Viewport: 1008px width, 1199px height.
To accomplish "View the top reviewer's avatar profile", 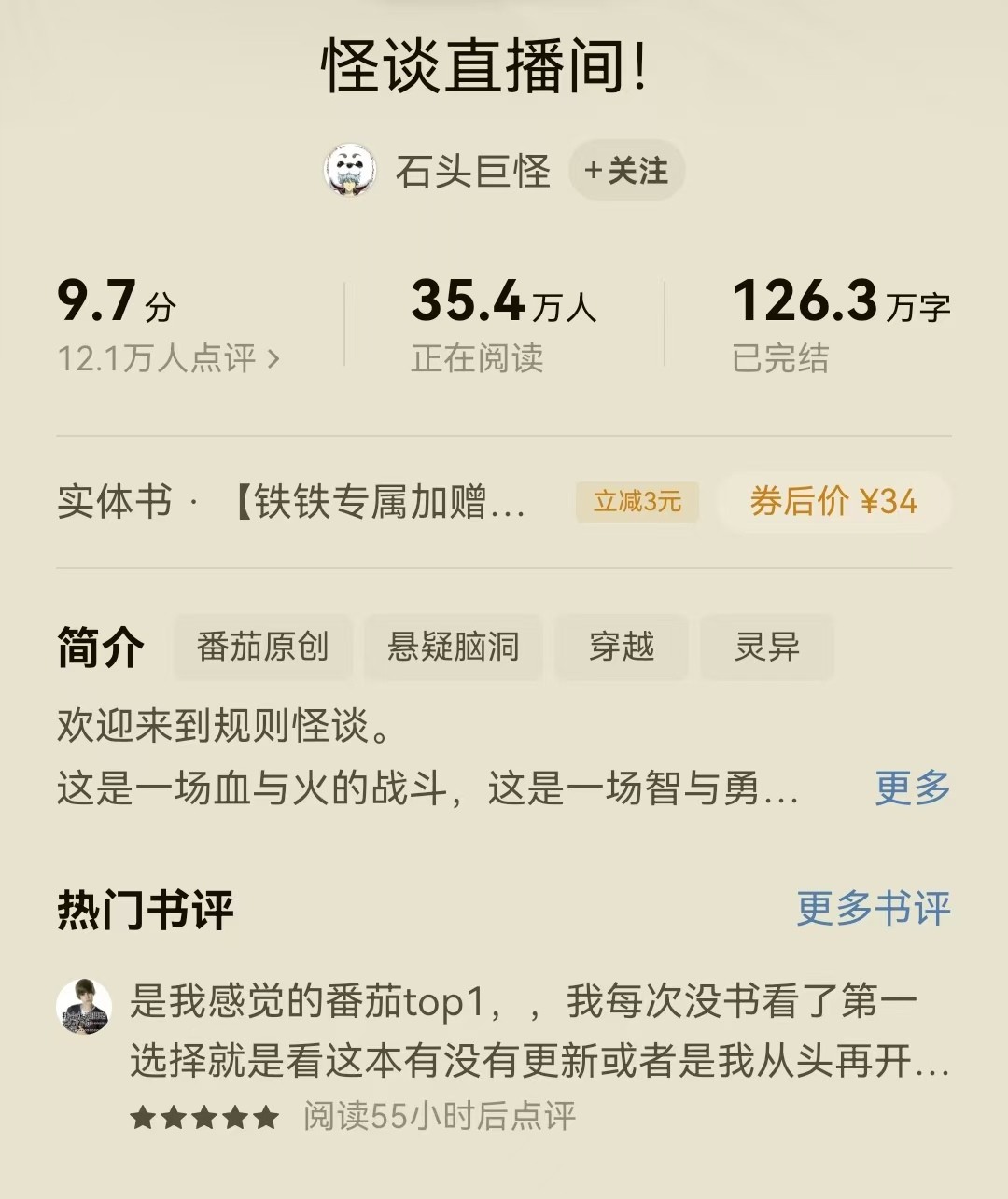I will (84, 1008).
